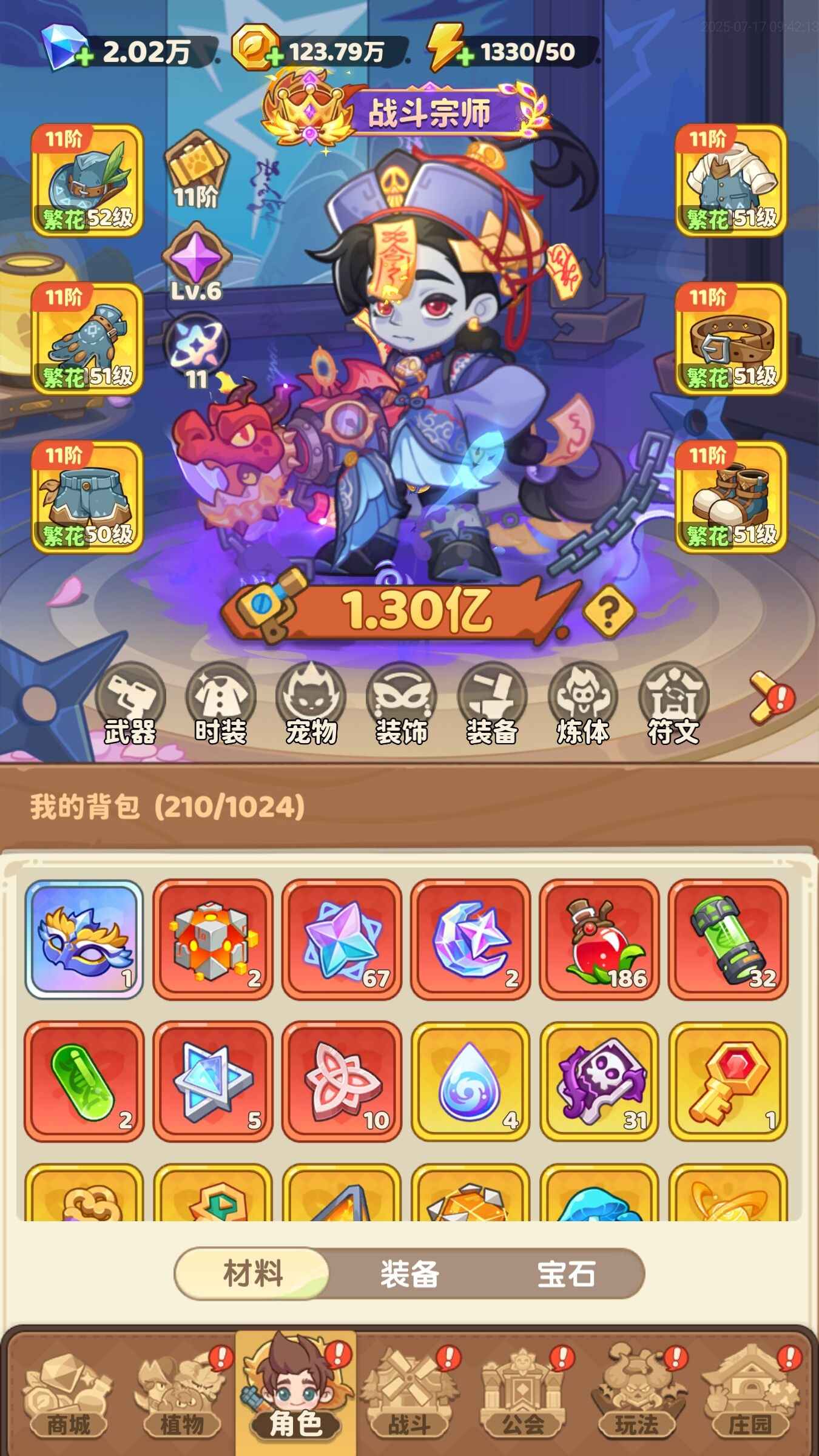Open the 玩法 gameplay section
The width and height of the screenshot is (819, 1456).
click(x=636, y=1401)
